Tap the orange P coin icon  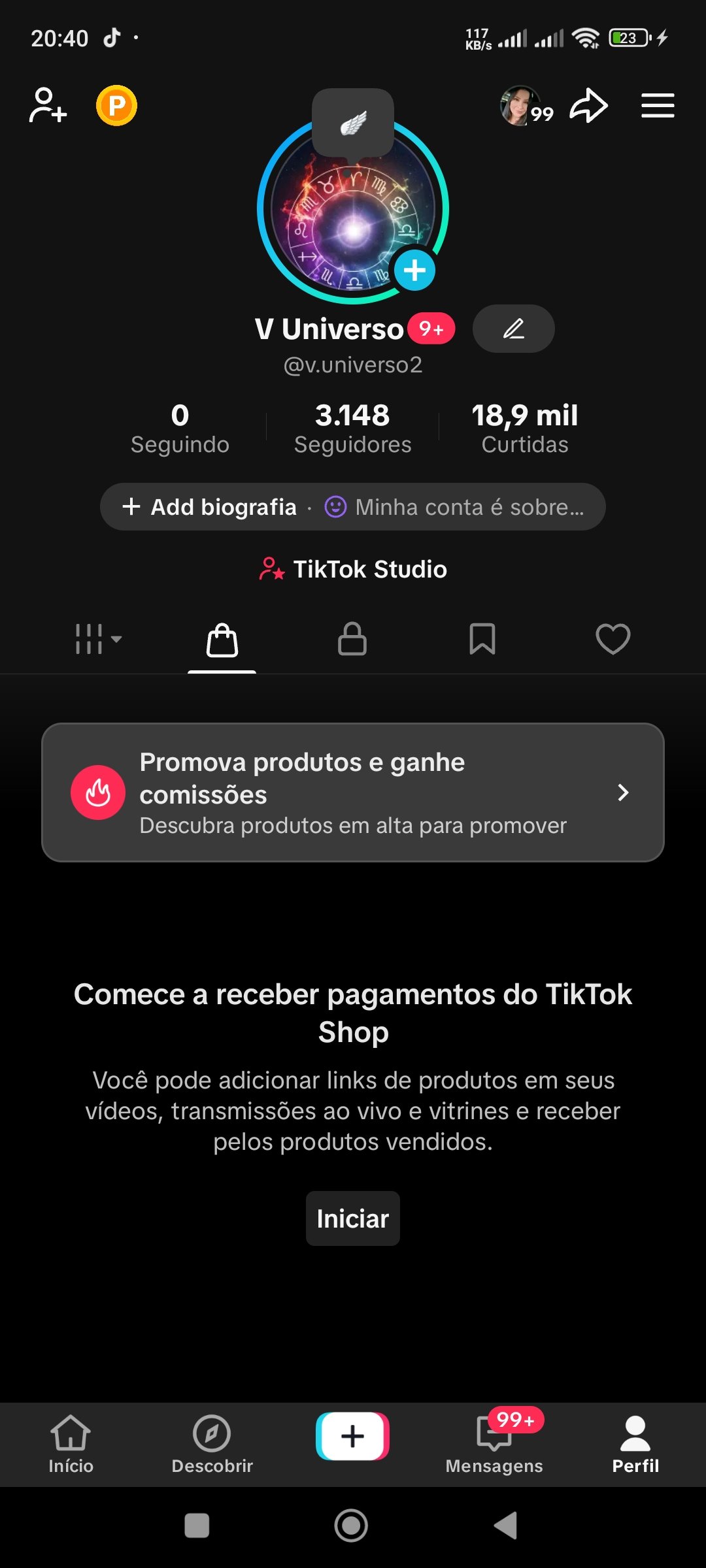click(116, 105)
